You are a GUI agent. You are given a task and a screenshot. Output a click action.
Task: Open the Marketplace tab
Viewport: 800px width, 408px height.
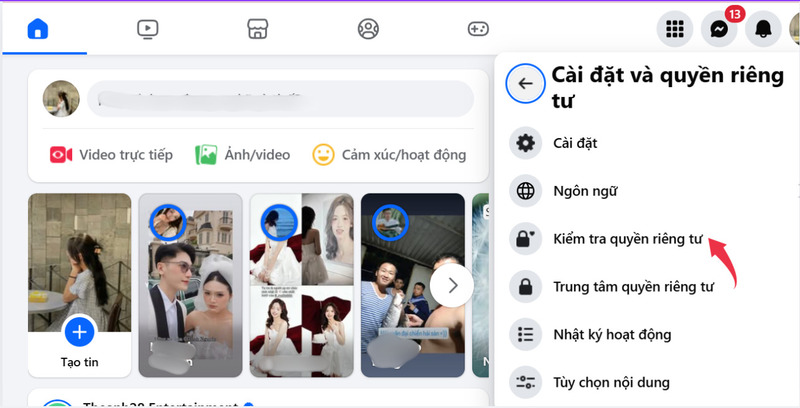(x=258, y=29)
